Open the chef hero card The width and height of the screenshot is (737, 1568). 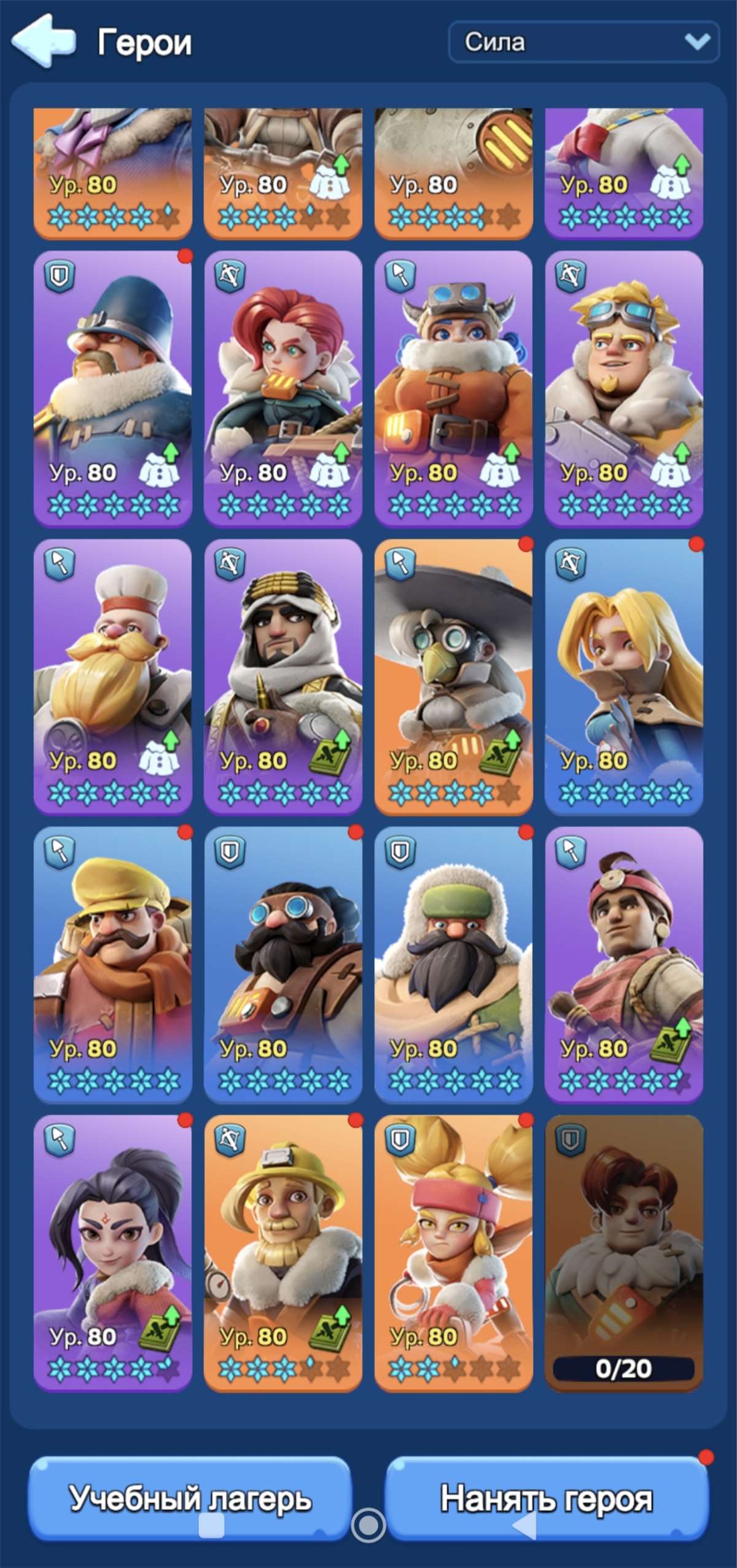click(113, 677)
